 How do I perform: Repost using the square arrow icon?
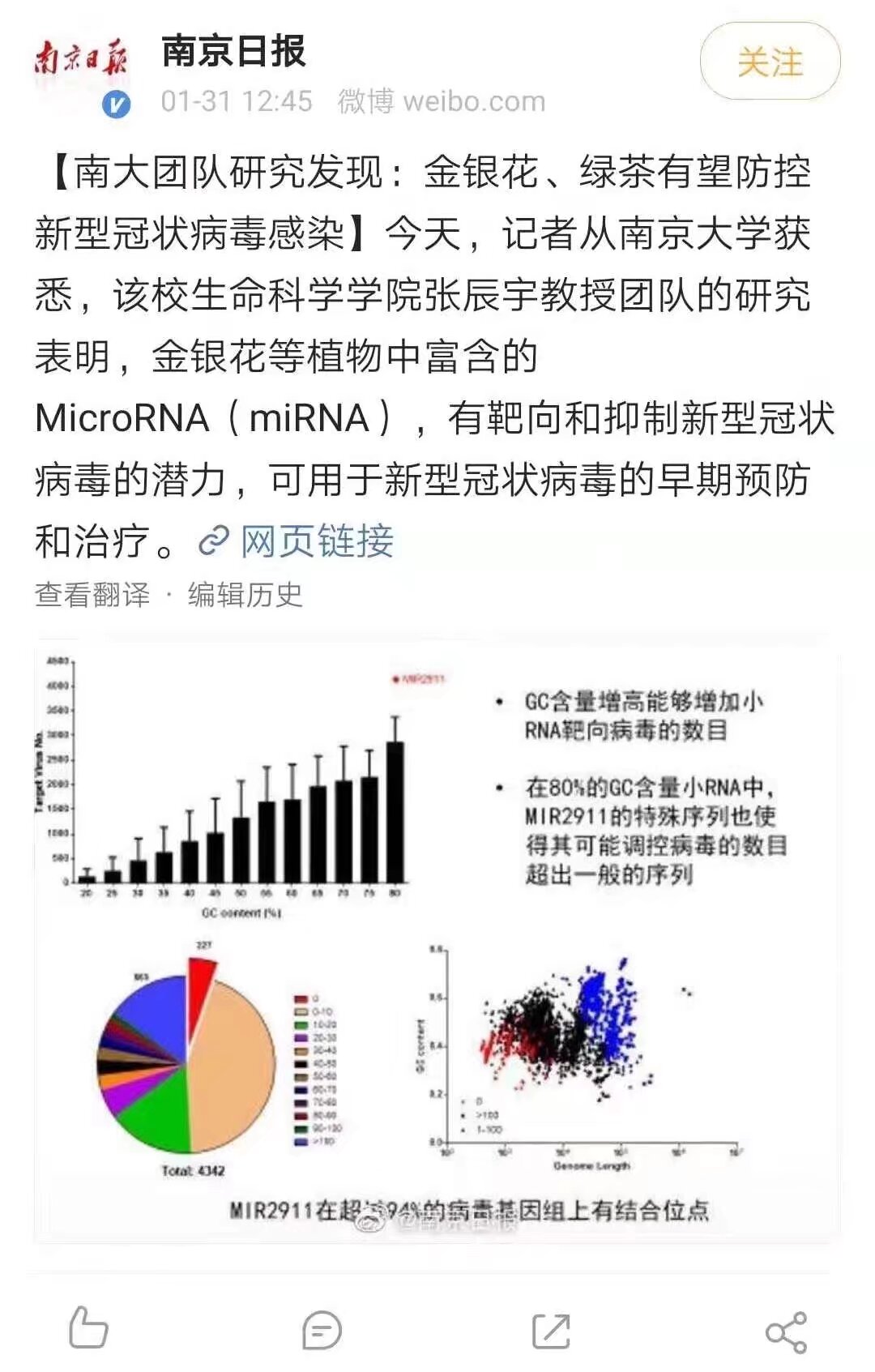[551, 1330]
